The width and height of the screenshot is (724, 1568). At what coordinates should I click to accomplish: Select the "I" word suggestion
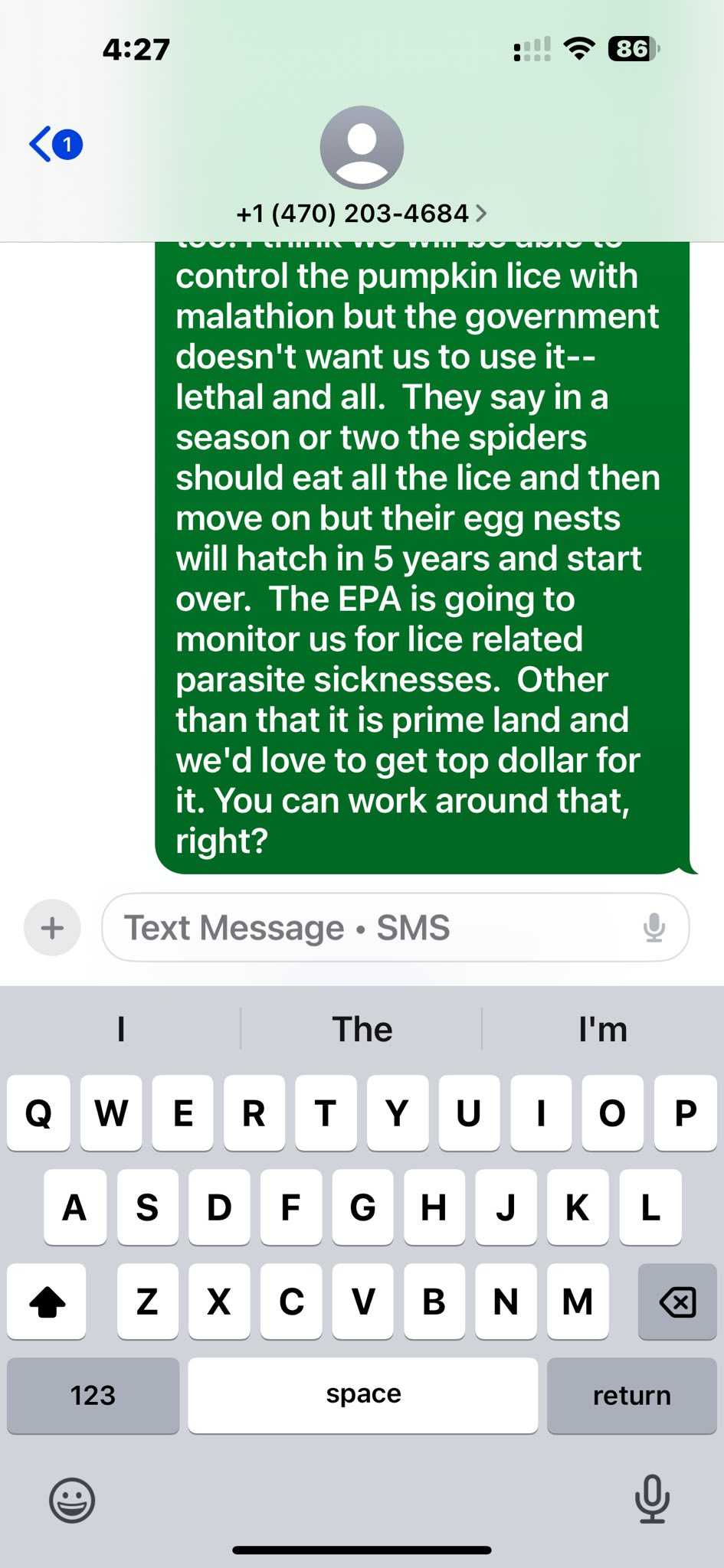121,1029
